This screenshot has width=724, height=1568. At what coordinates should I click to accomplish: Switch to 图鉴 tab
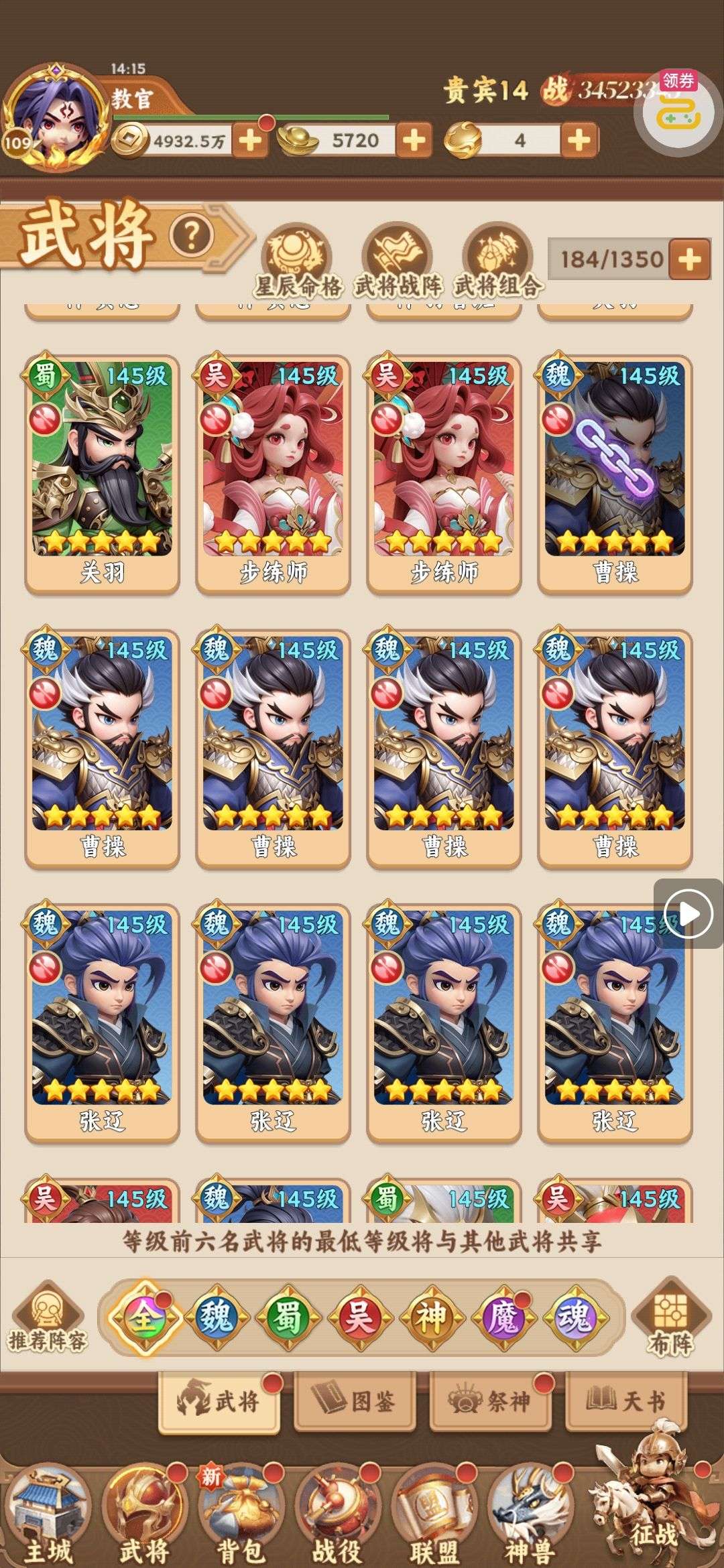coord(364,1400)
